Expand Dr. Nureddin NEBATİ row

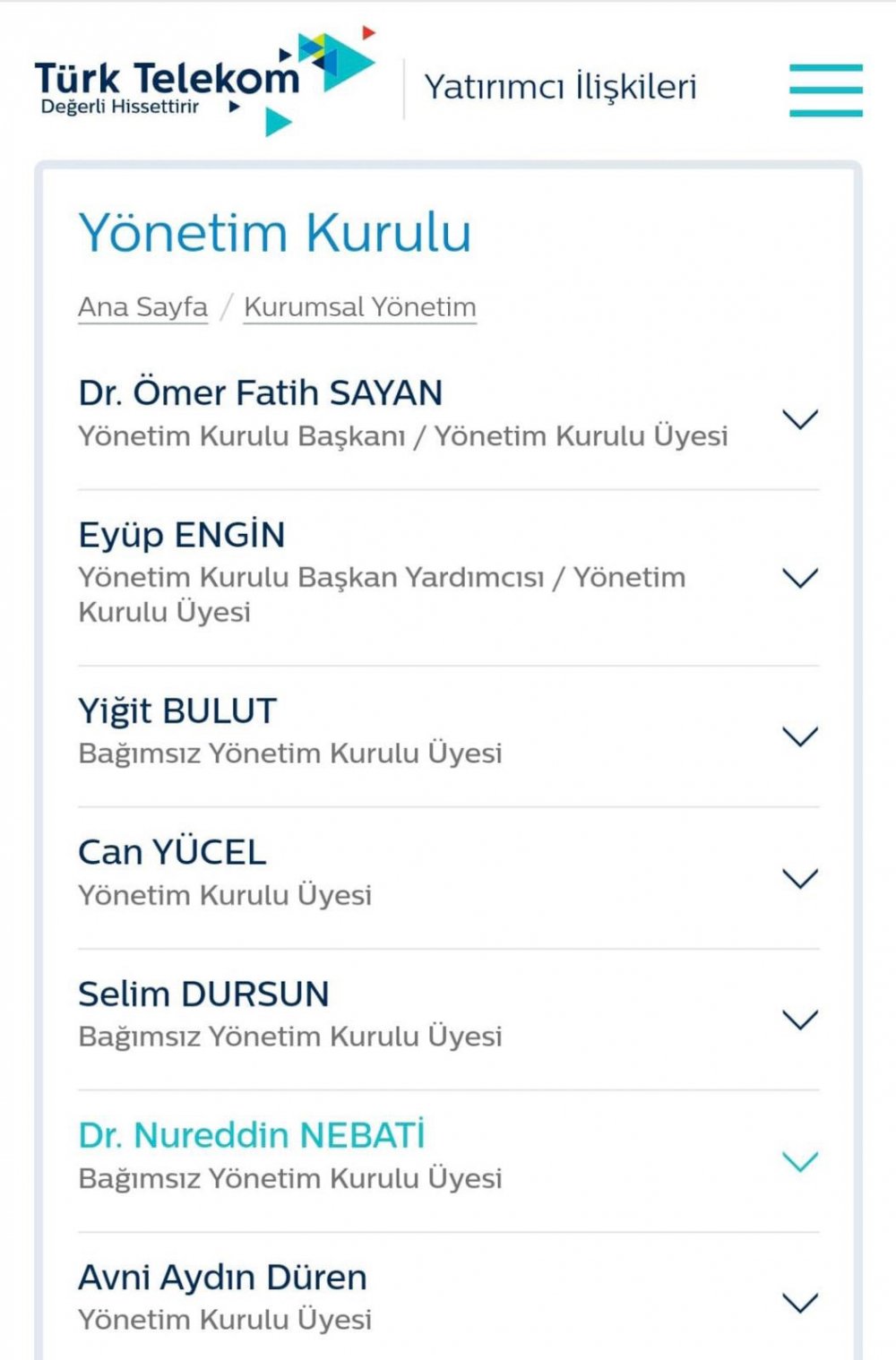coord(799,1161)
